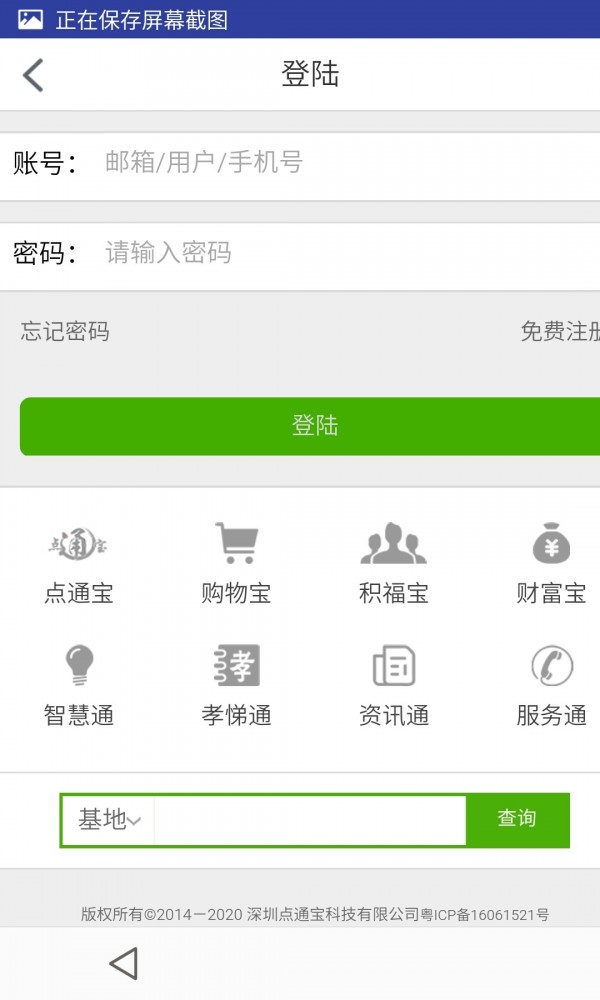600x1000 pixels.
Task: Open 积福宝
Action: coord(393,564)
